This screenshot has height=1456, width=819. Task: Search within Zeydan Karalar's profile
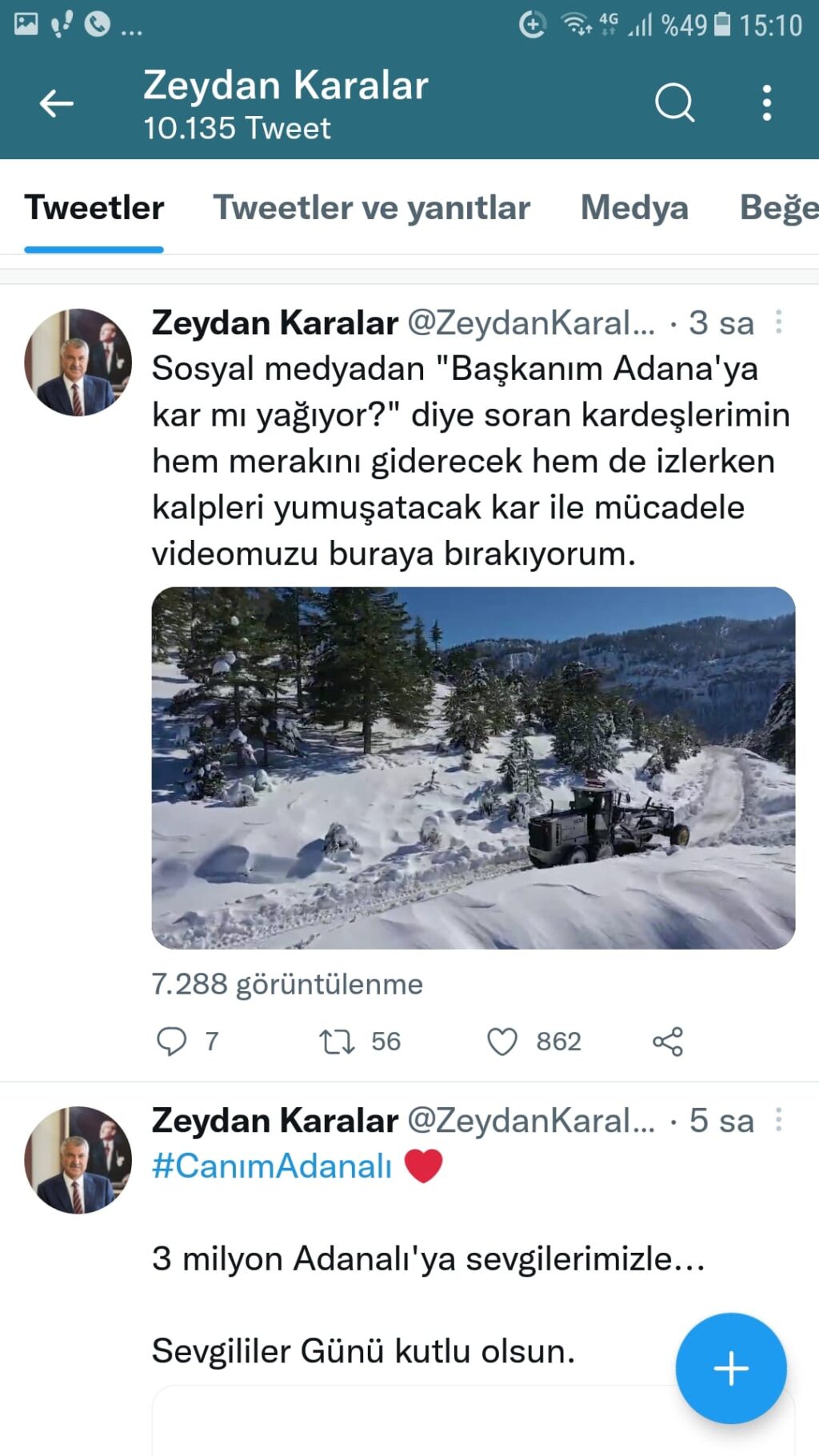[674, 103]
